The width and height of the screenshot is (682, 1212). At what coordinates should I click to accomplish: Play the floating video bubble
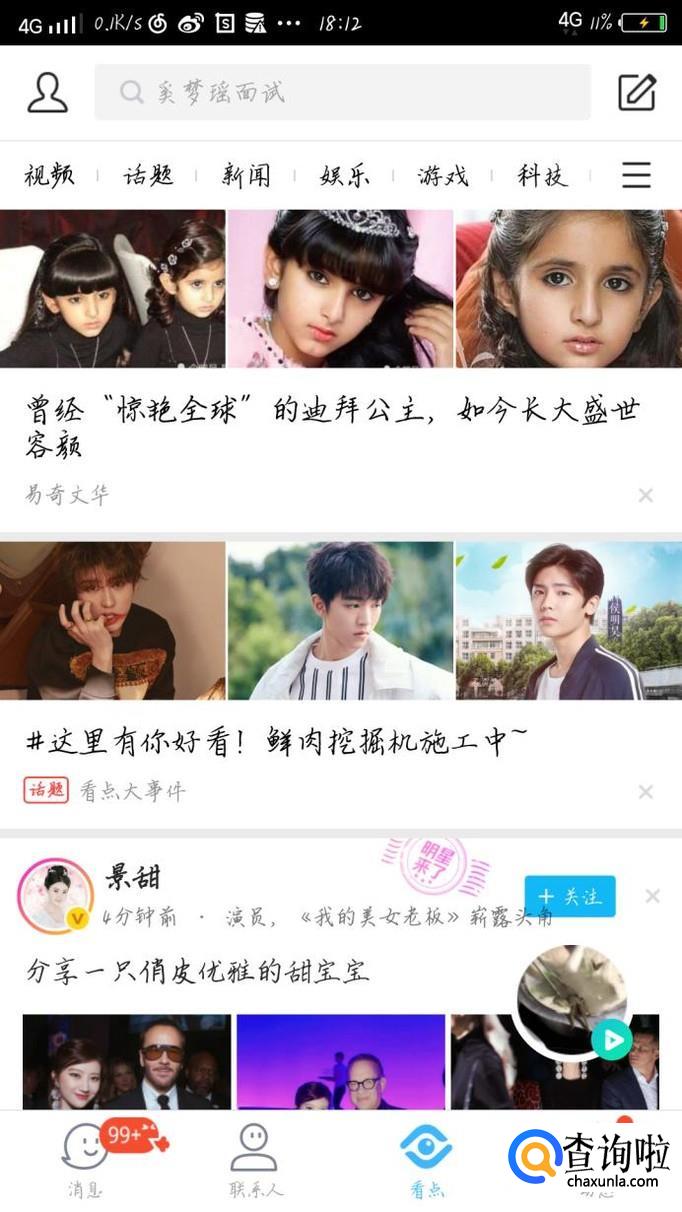(x=611, y=1040)
